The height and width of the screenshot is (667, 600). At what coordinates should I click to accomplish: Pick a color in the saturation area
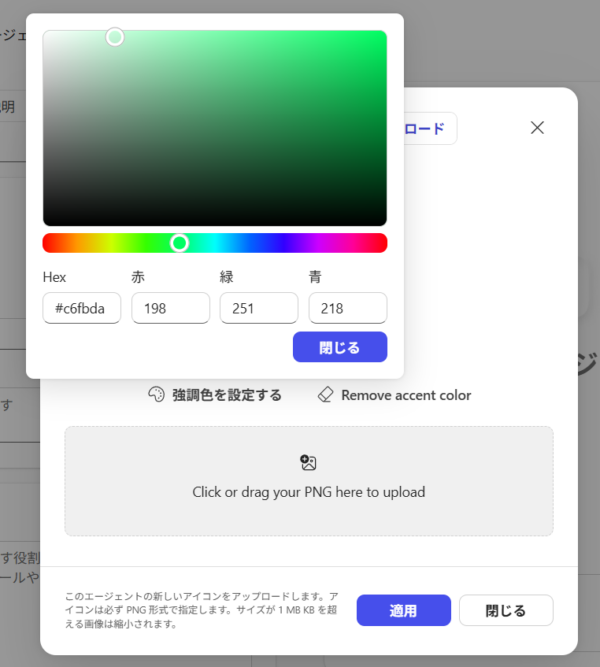[x=214, y=128]
